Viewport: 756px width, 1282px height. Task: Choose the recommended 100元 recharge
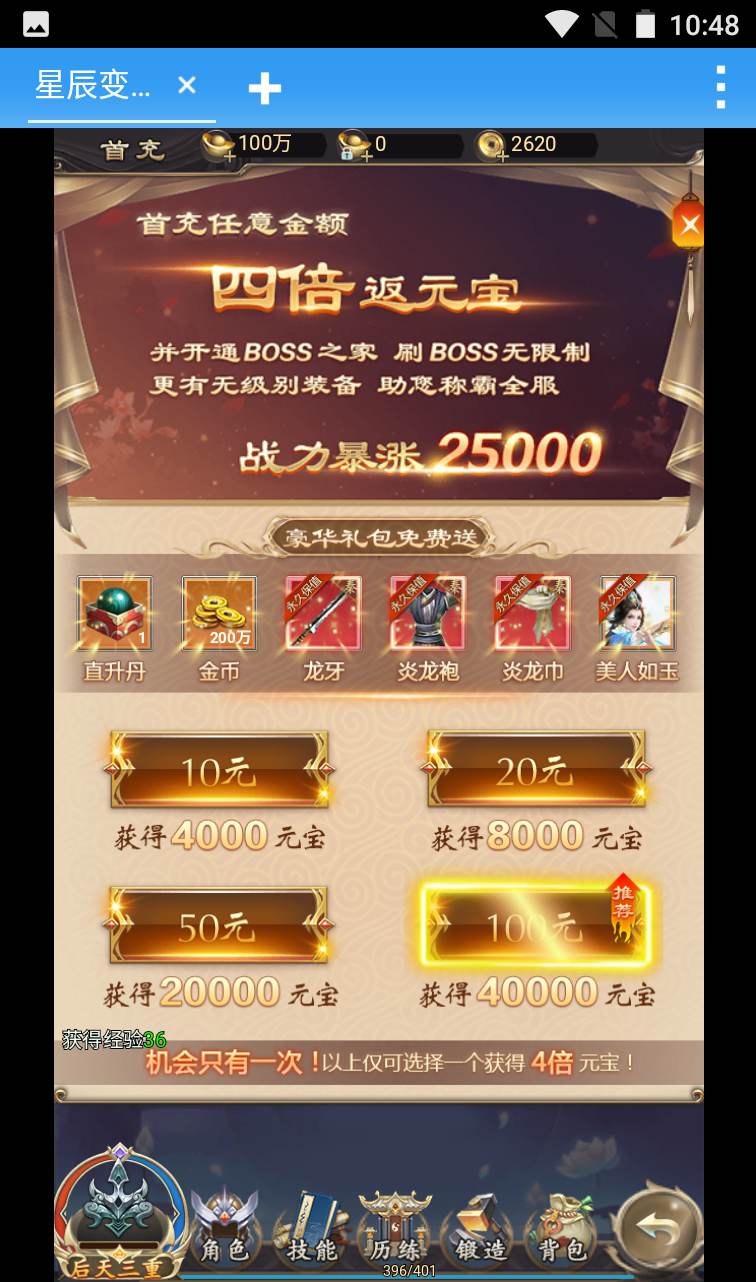point(534,927)
